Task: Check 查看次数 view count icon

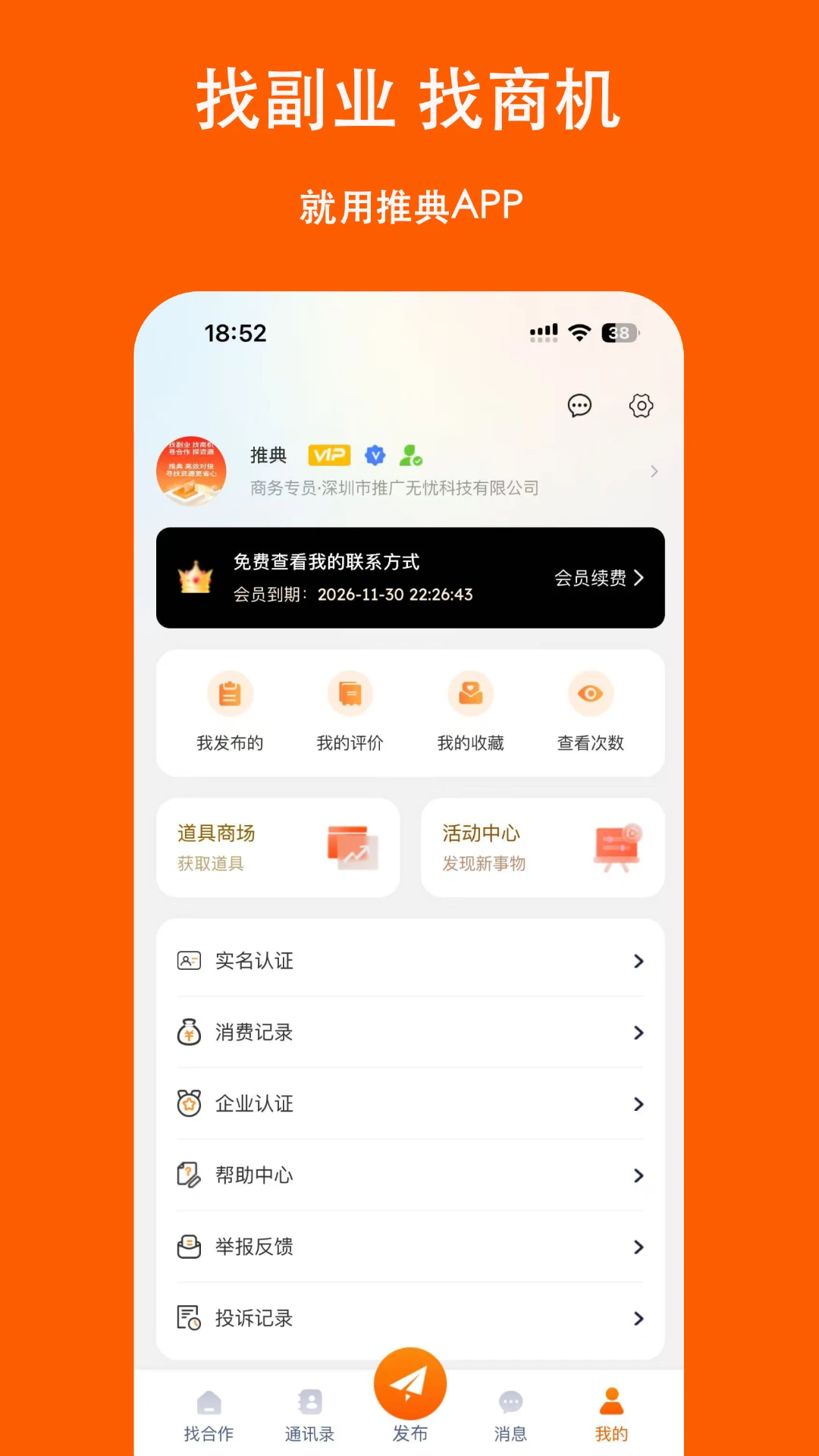Action: coord(590,693)
